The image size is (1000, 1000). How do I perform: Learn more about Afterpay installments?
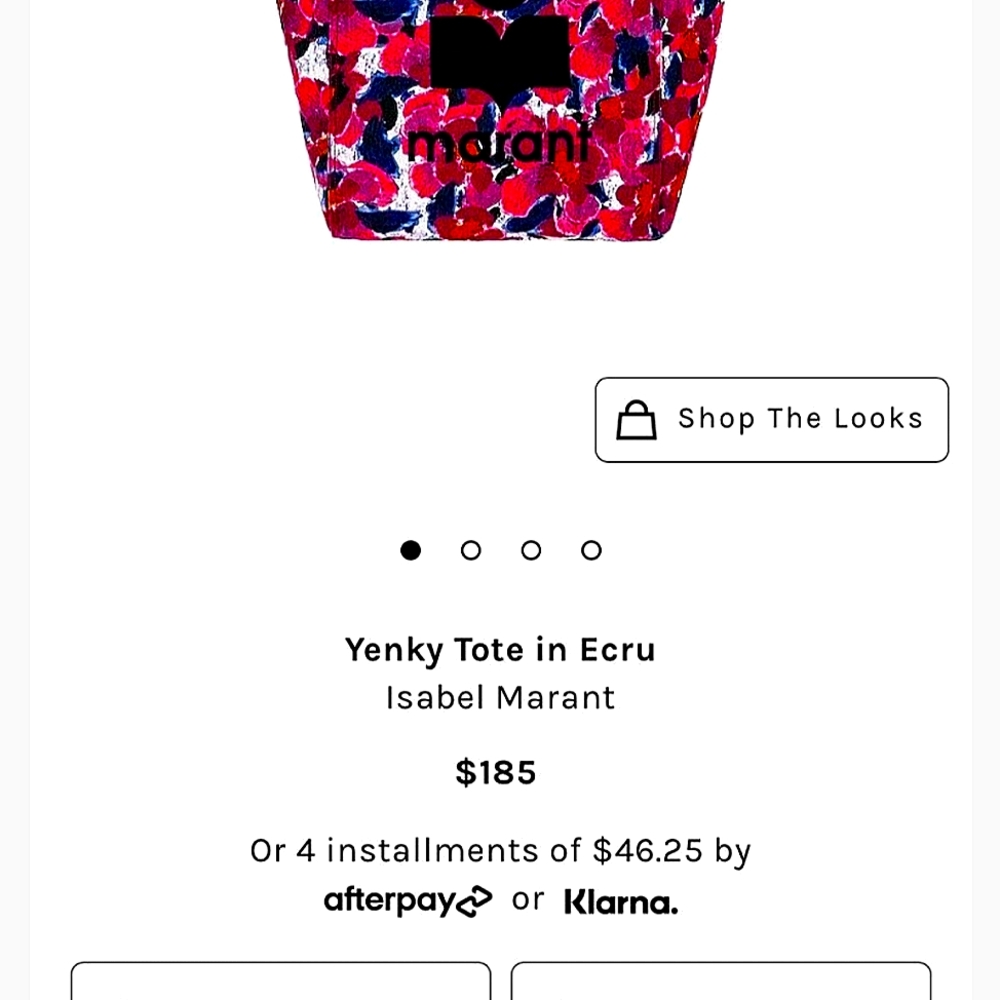pos(408,901)
